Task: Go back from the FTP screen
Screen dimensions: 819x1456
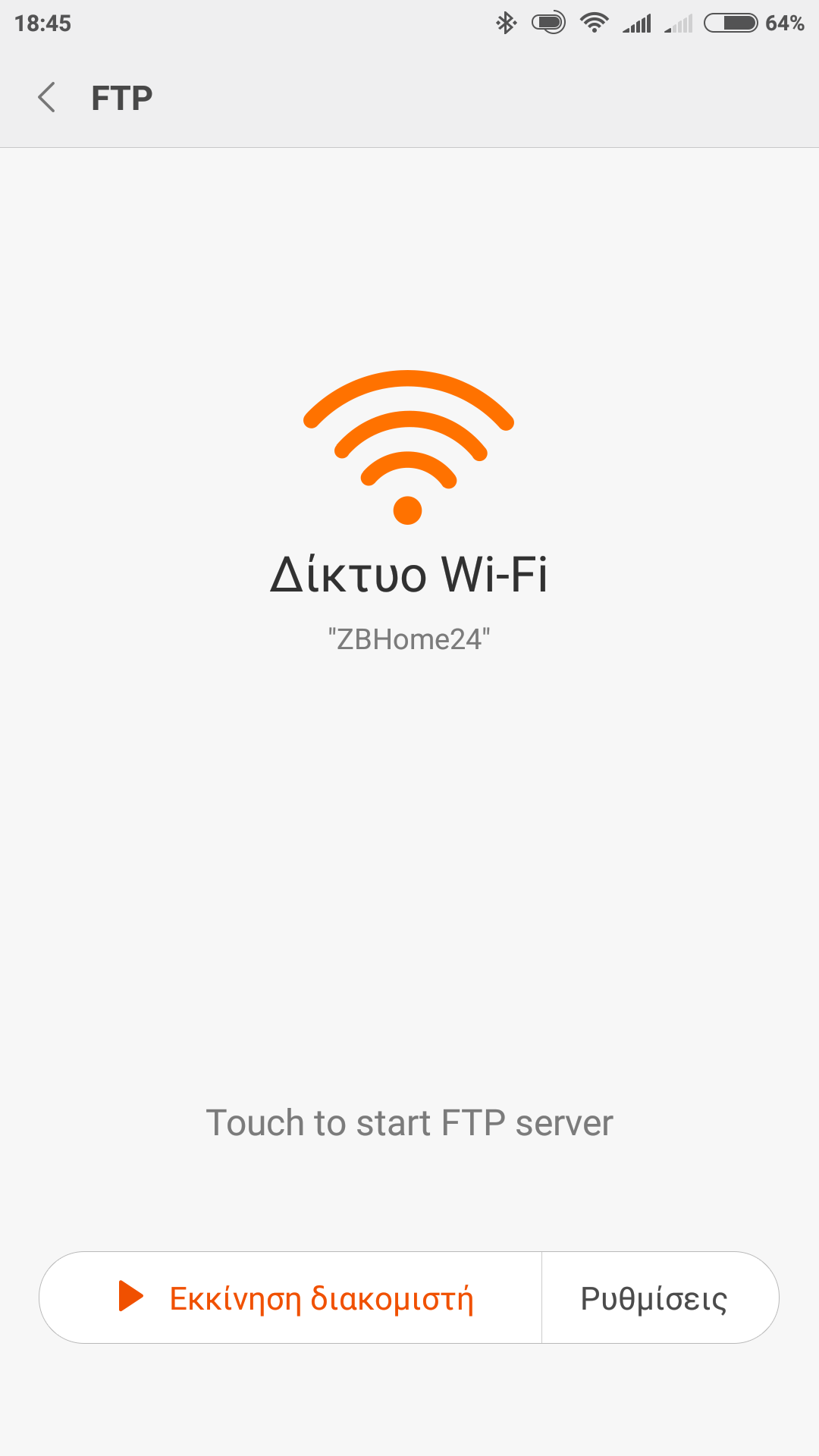Action: pyautogui.click(x=47, y=98)
